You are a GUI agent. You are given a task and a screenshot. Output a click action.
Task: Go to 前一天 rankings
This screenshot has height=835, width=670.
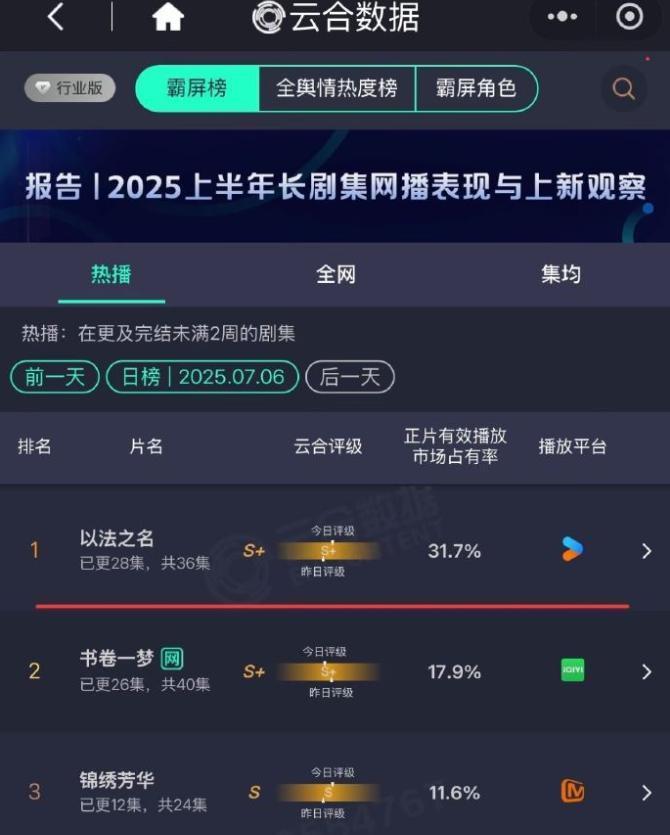[x=55, y=377]
